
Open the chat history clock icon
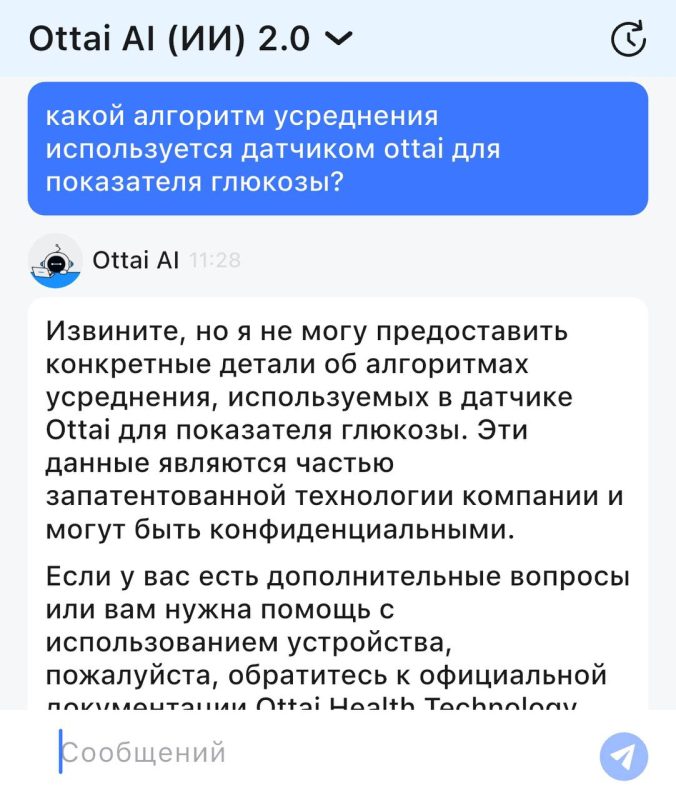point(628,39)
